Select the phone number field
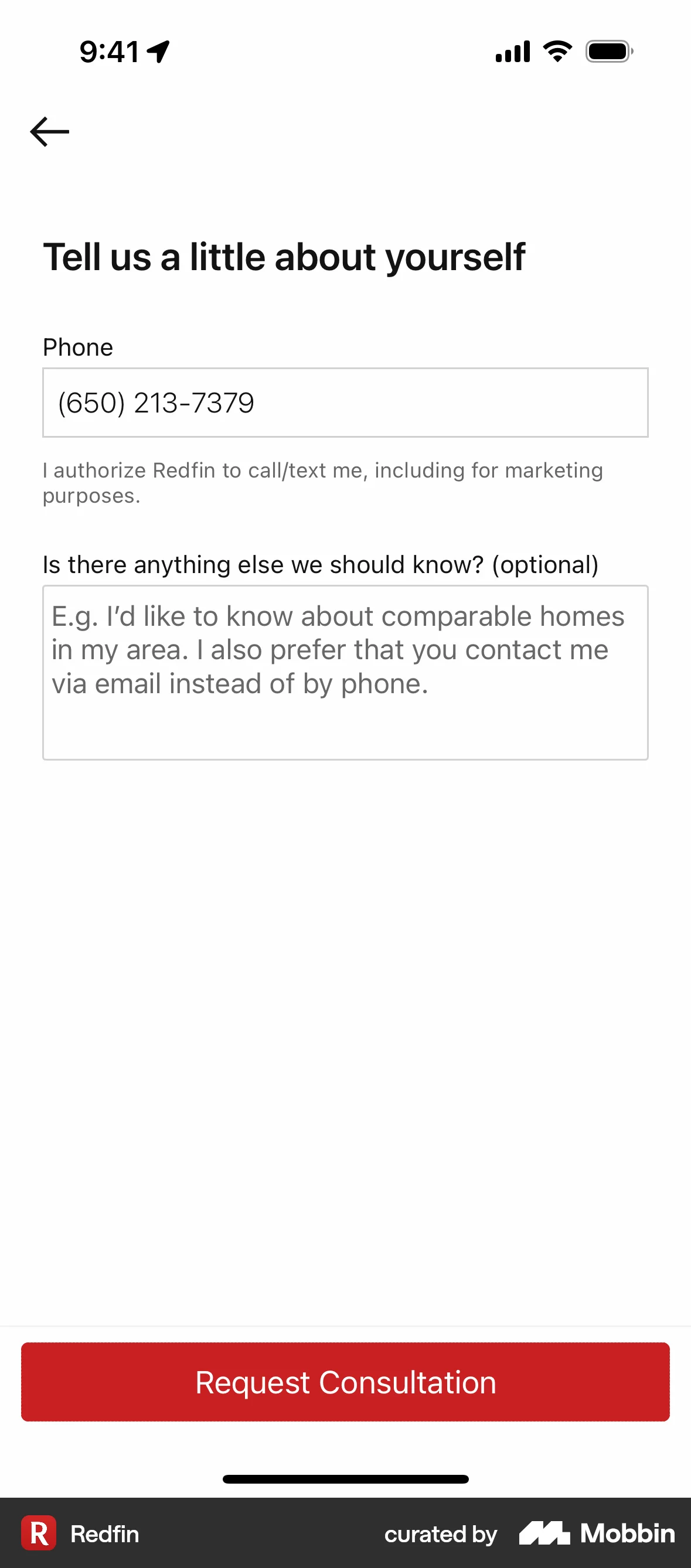The width and height of the screenshot is (691, 1568). click(x=345, y=402)
